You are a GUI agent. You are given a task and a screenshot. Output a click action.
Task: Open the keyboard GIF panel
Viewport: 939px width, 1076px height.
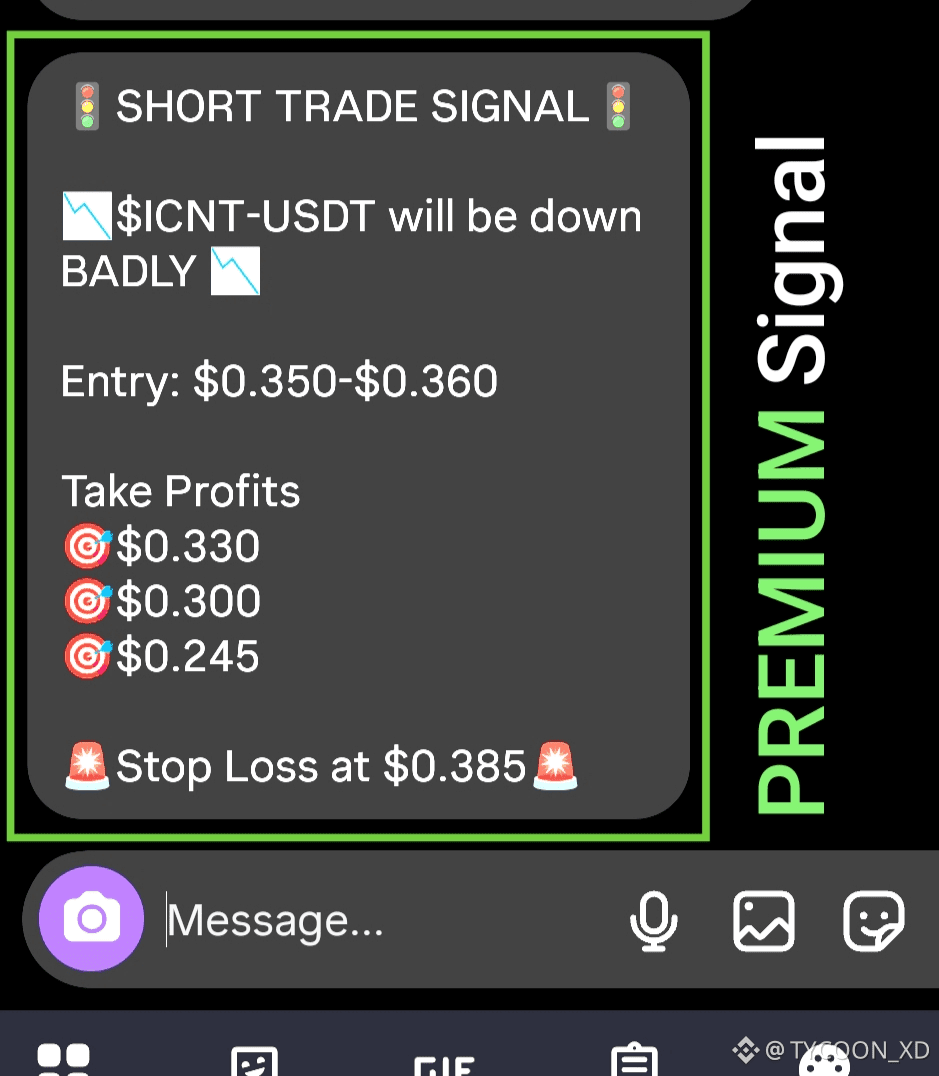coord(443,1062)
